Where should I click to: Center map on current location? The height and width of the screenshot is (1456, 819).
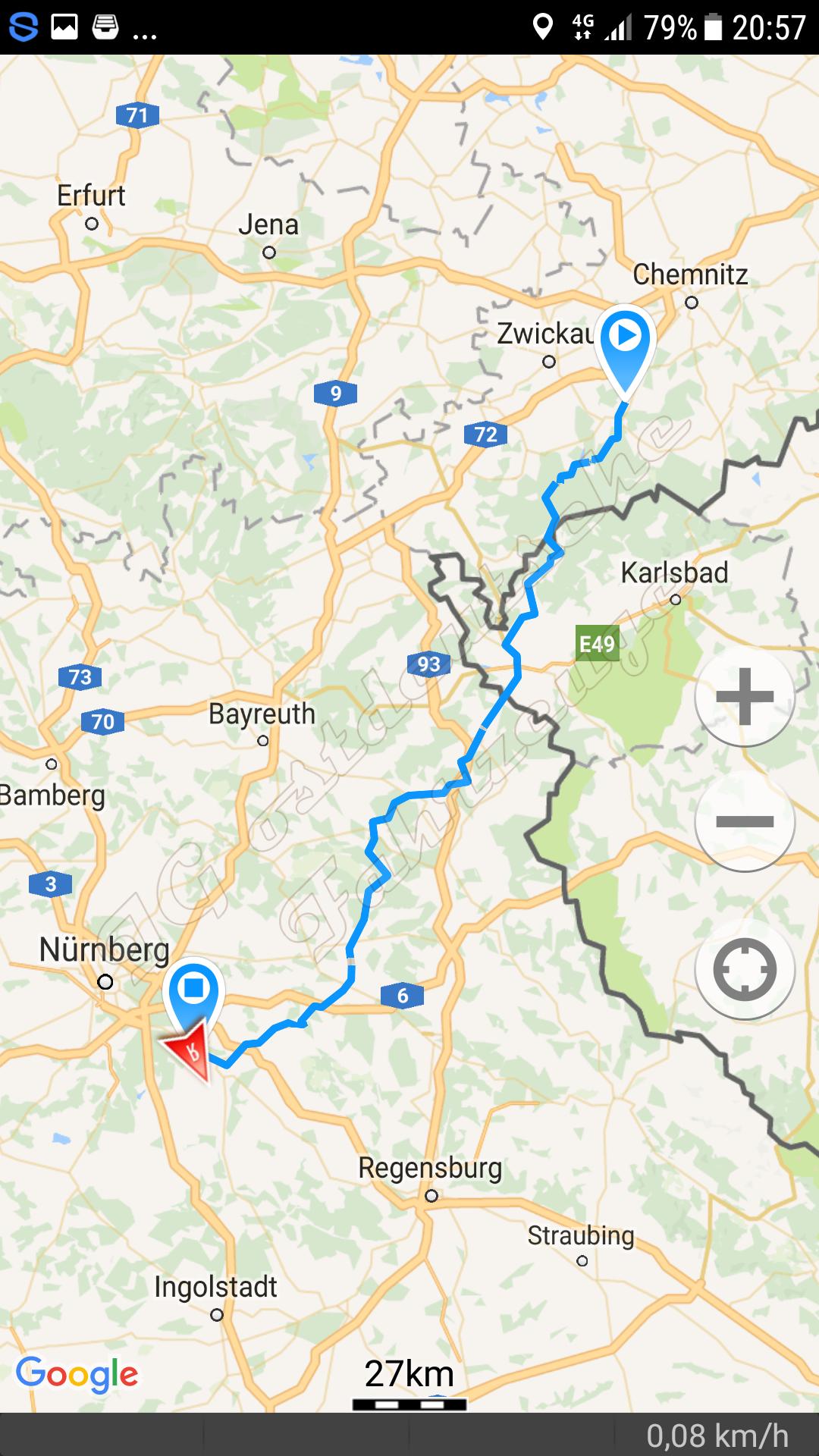tap(744, 969)
